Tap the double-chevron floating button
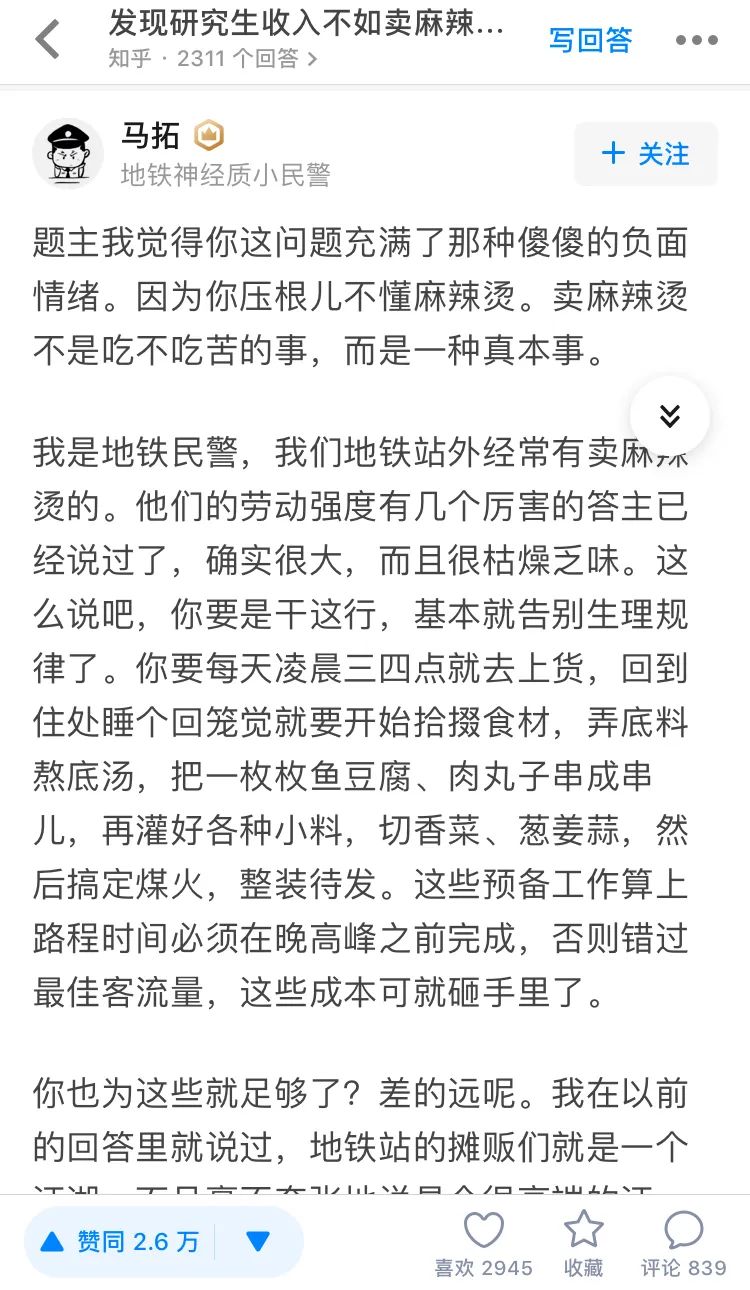 670,416
